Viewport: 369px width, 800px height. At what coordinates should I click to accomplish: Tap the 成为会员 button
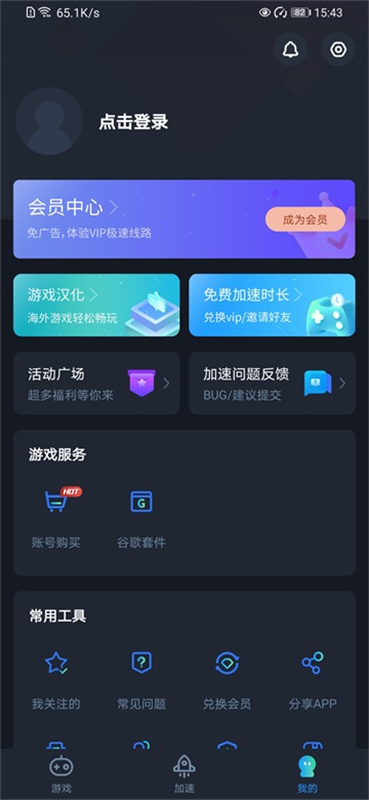tap(305, 220)
